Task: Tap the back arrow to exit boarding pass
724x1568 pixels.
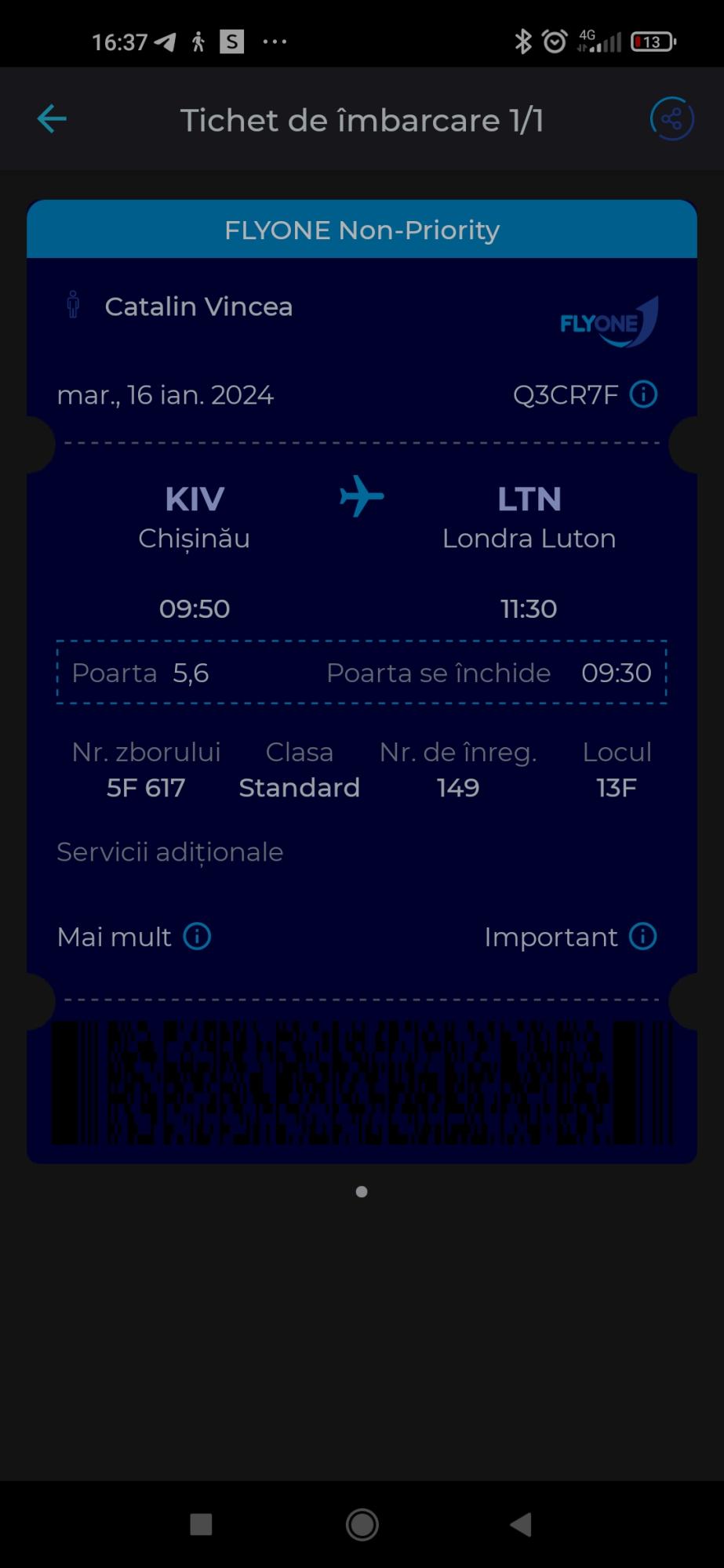Action: (x=50, y=118)
